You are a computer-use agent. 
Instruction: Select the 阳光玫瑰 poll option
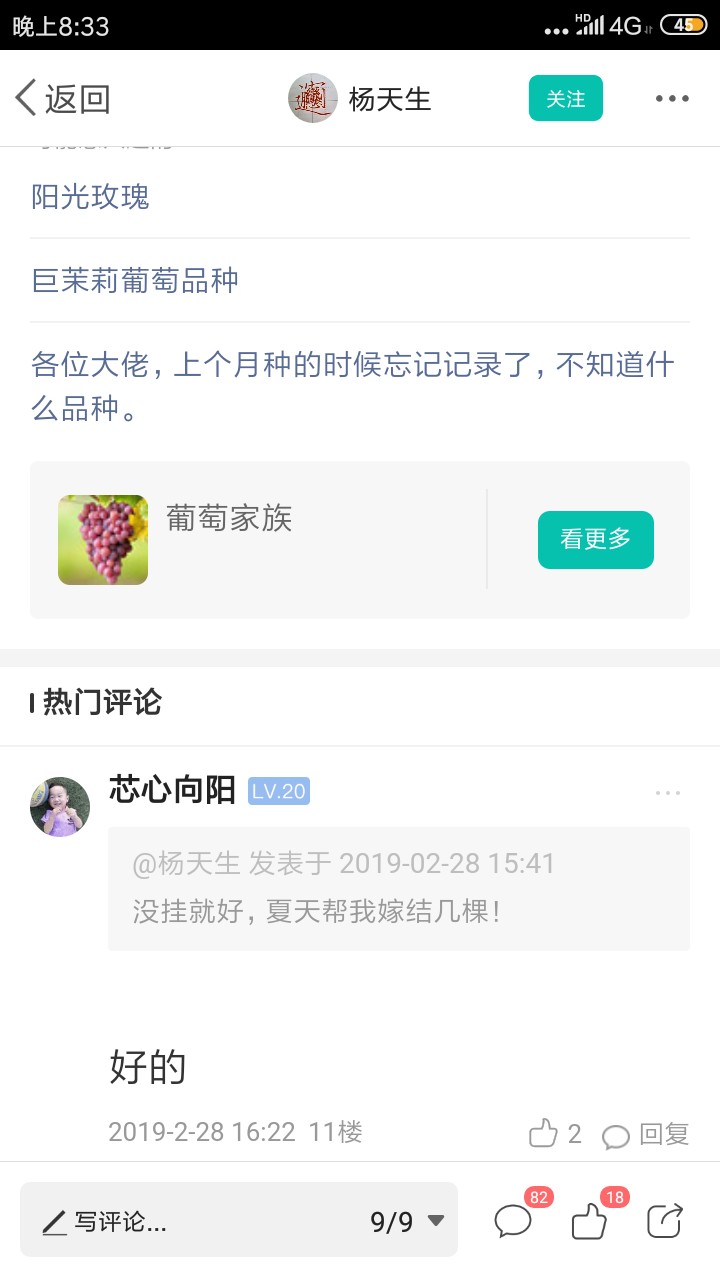tap(90, 197)
